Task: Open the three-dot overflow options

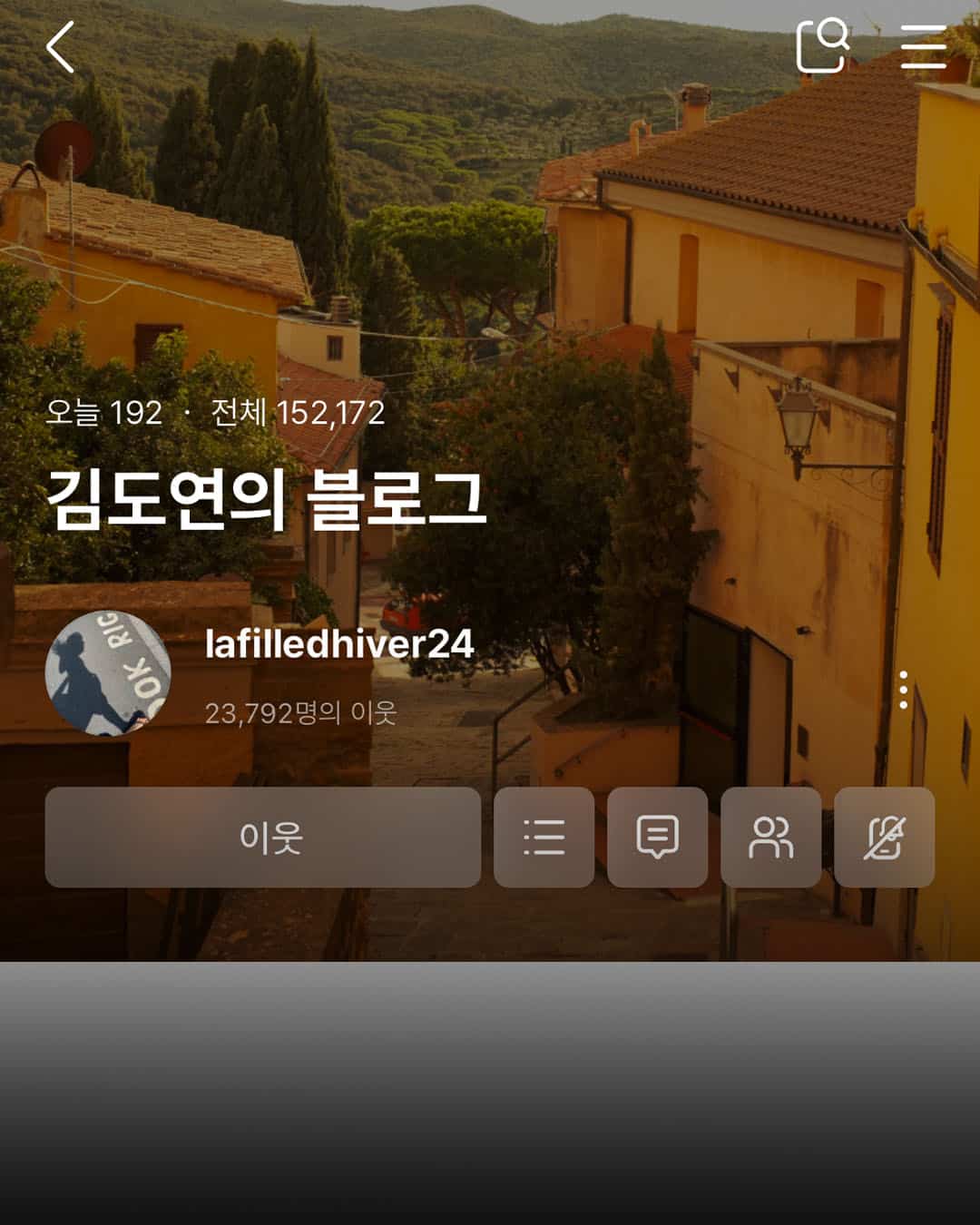Action: tap(903, 691)
